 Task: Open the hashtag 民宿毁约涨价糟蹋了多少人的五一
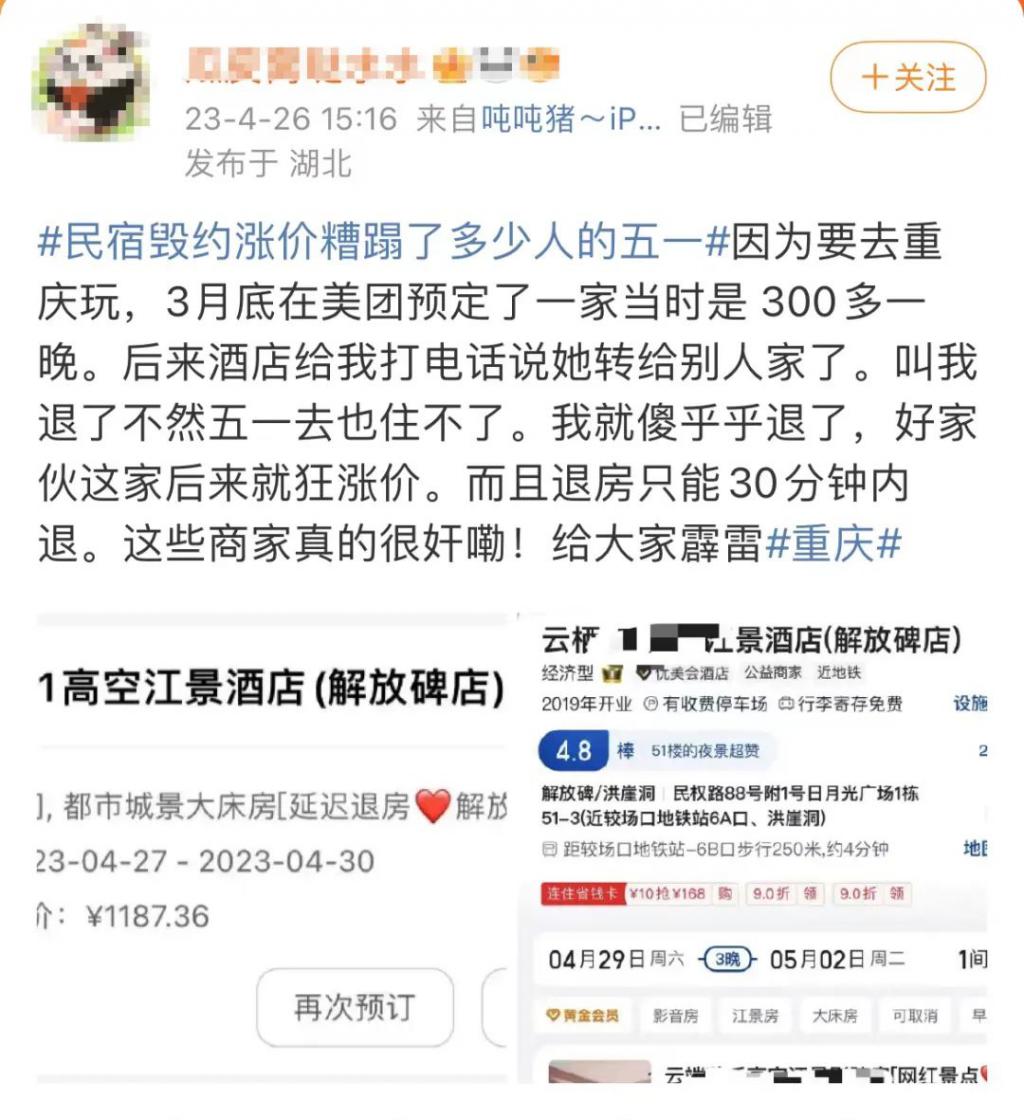click(x=383, y=243)
